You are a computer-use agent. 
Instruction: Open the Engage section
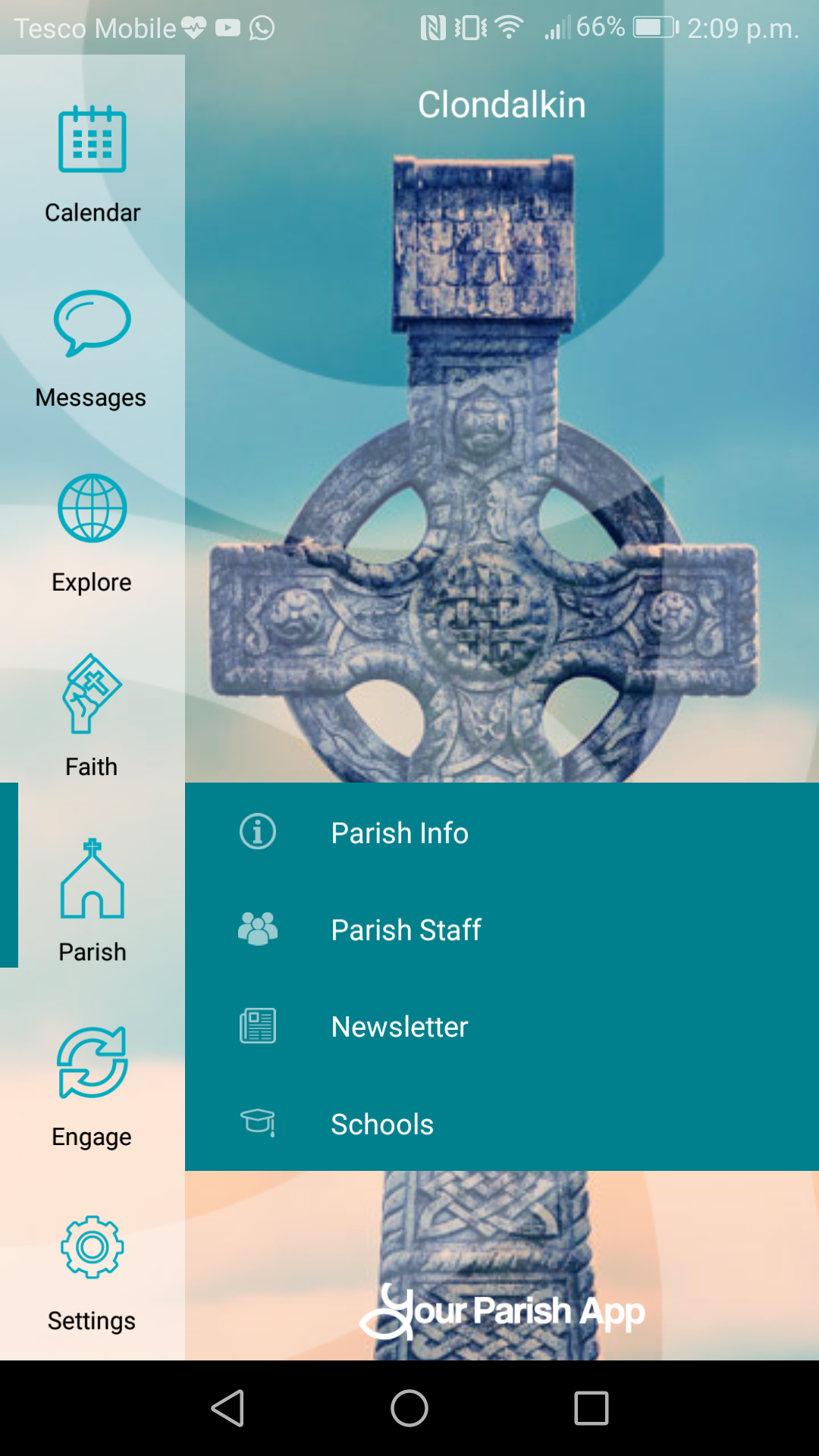pyautogui.click(x=93, y=1083)
